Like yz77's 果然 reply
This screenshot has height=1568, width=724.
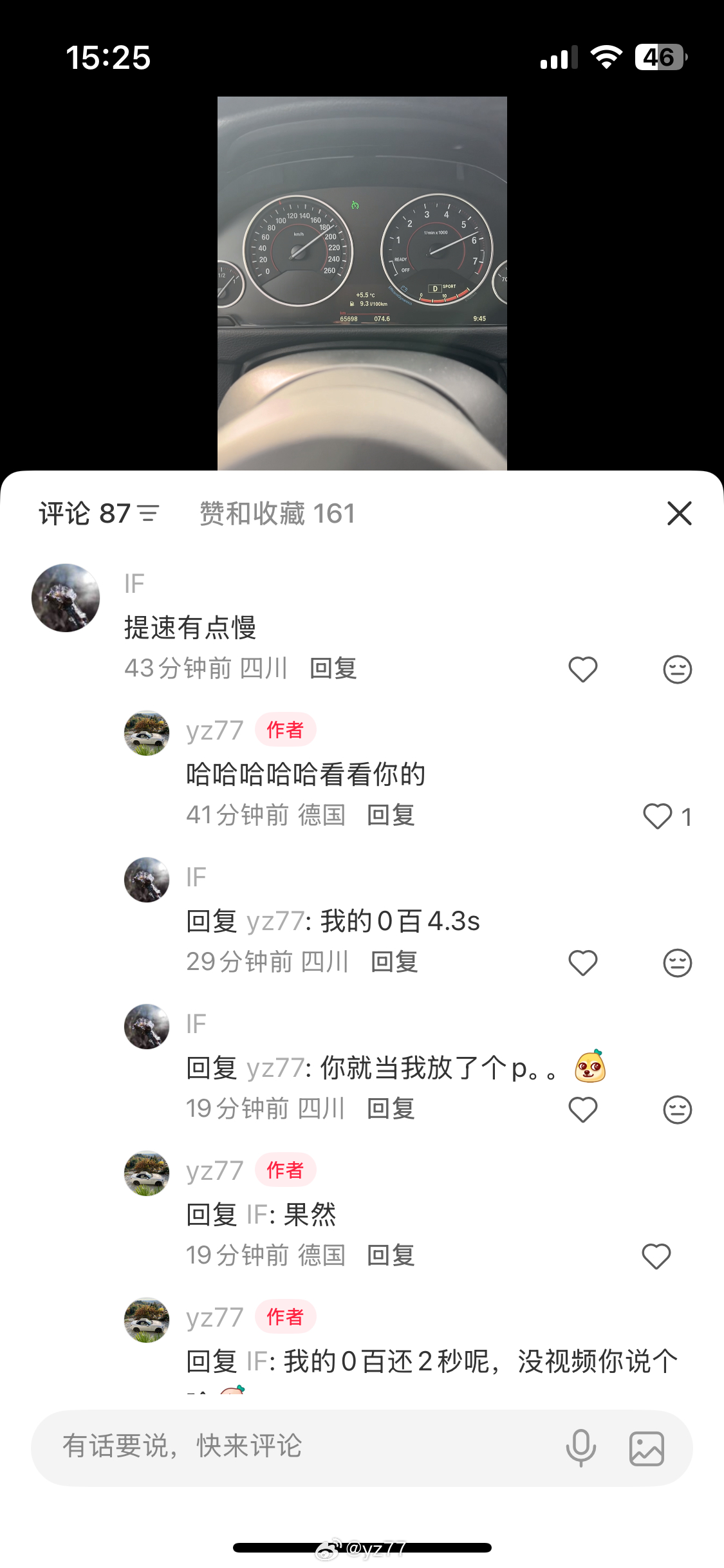[x=656, y=1255]
